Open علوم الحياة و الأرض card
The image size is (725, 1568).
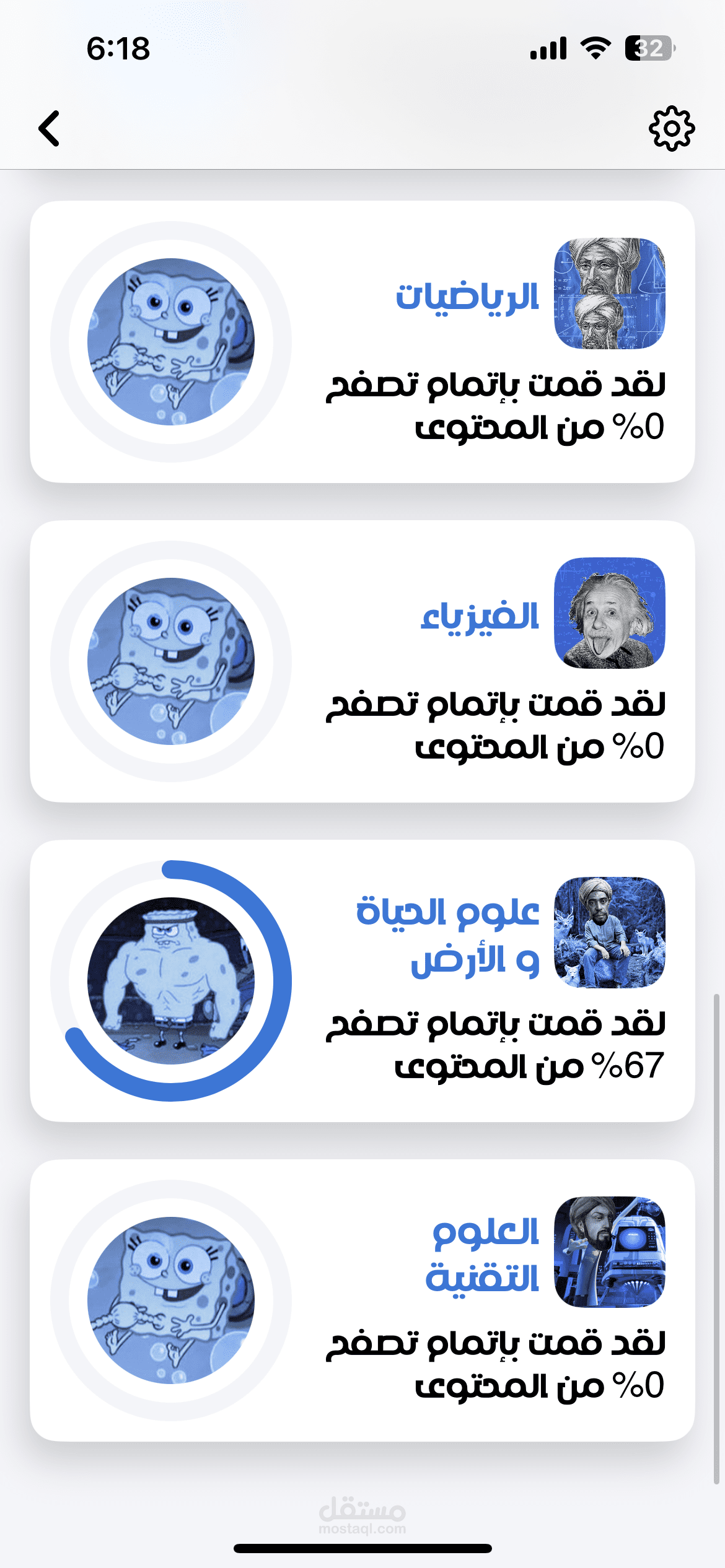(362, 980)
